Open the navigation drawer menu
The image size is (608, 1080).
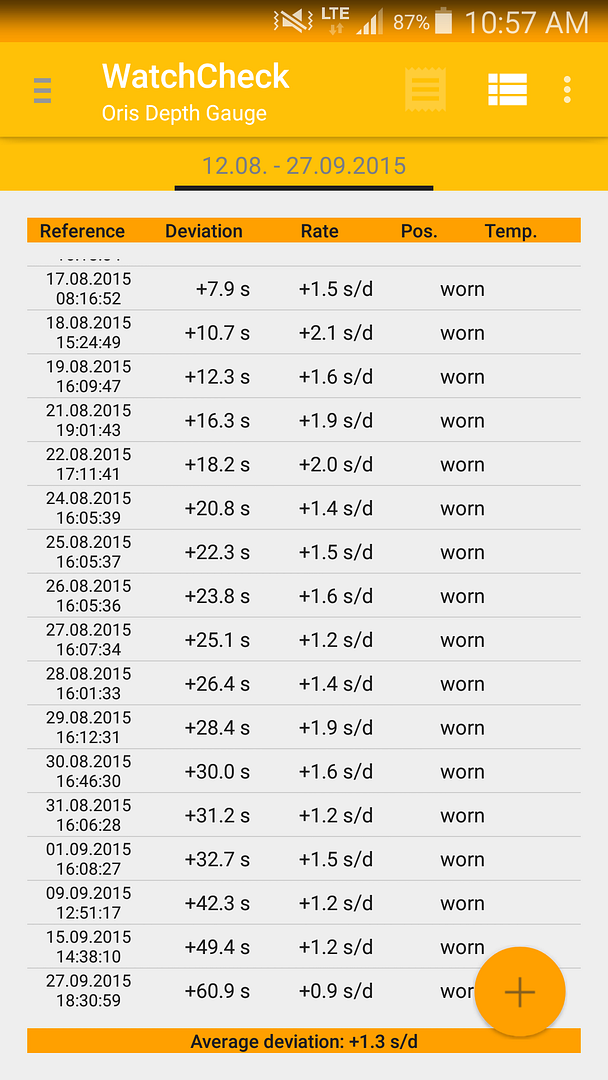coord(42,90)
